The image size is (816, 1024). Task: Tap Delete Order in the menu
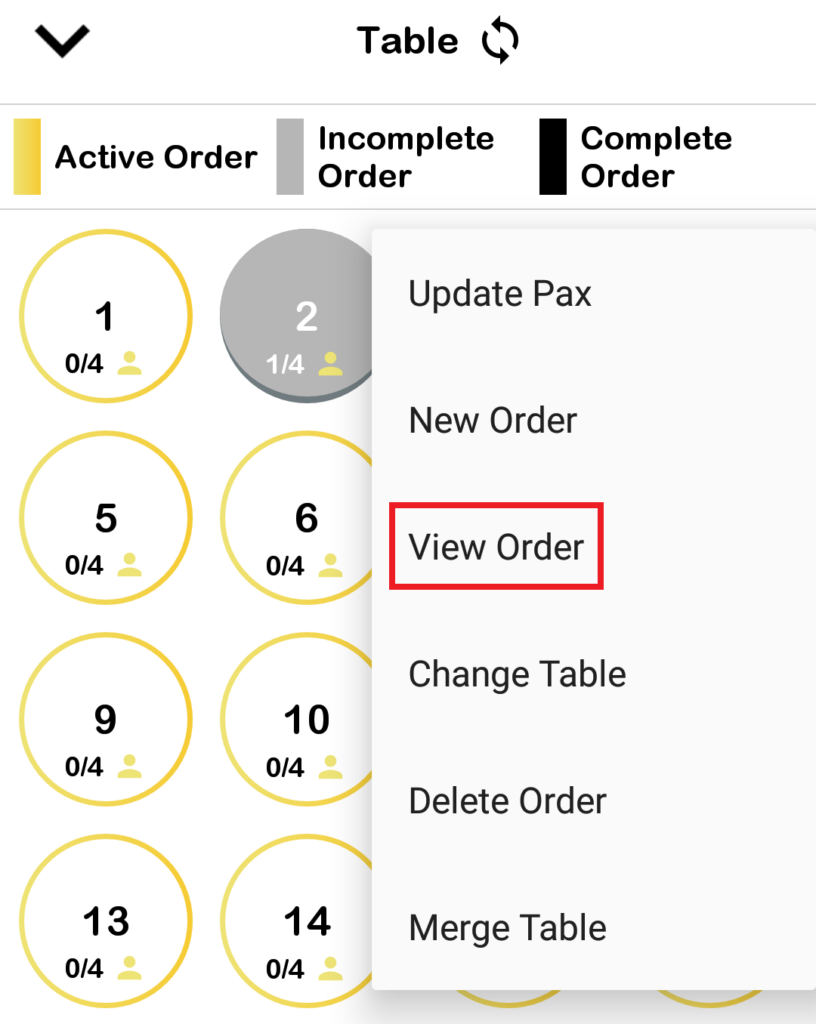pos(508,801)
